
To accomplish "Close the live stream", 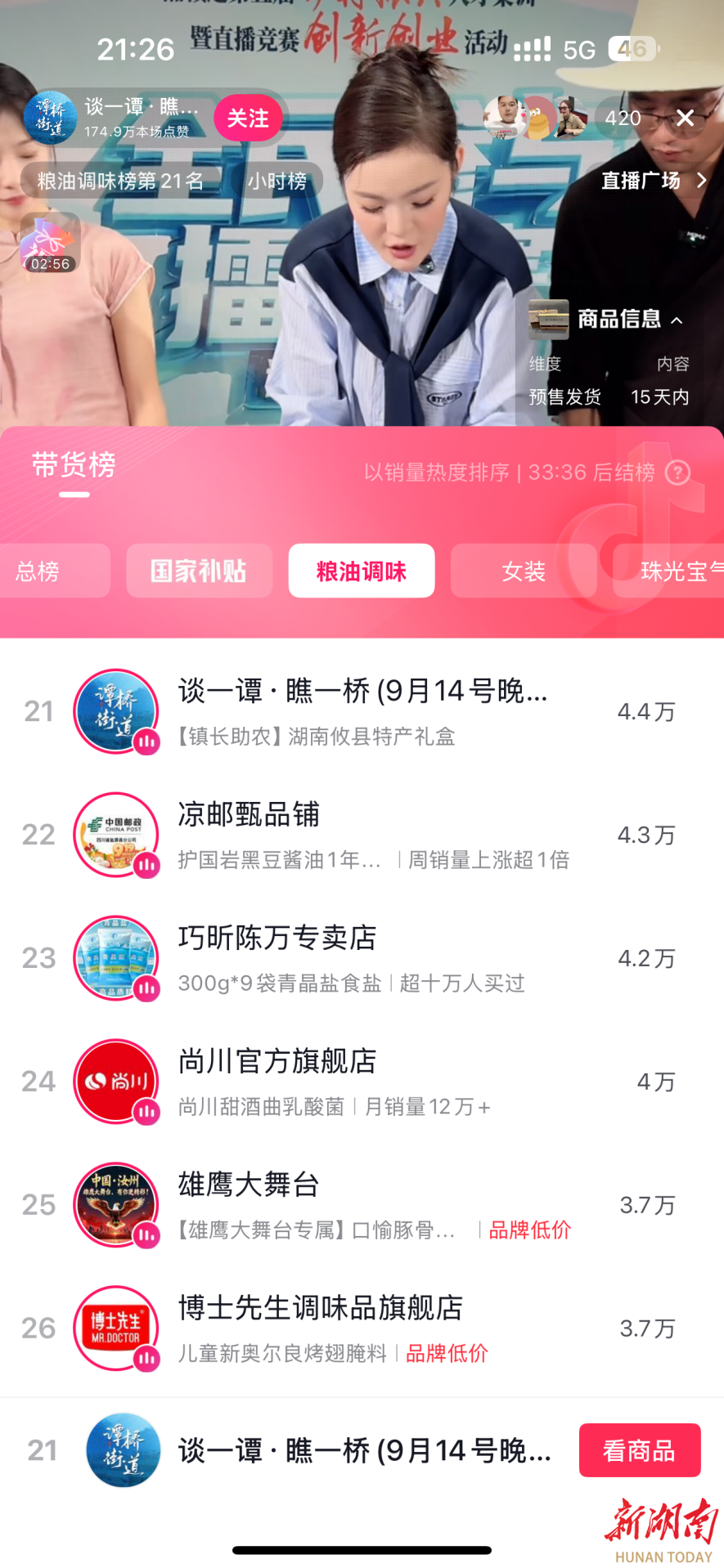I will point(686,119).
